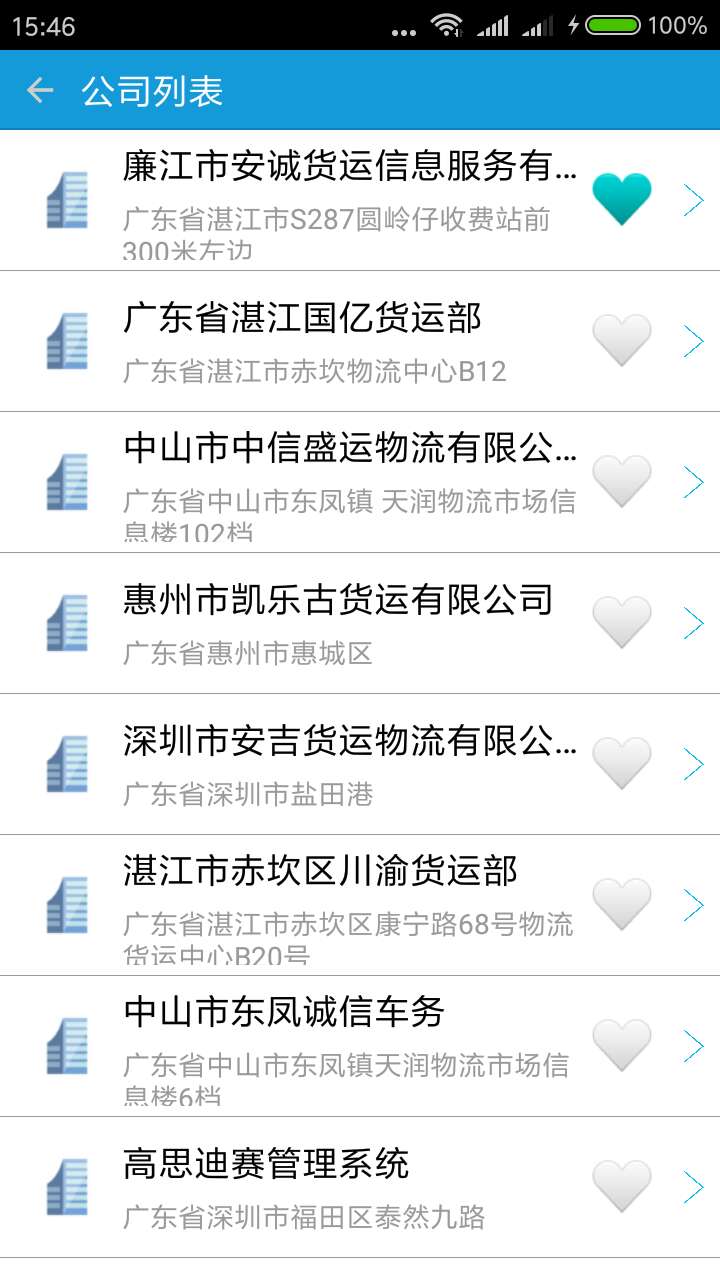Open 深圳市安吉货运物流 company row
This screenshot has width=720, height=1280.
click(350, 765)
